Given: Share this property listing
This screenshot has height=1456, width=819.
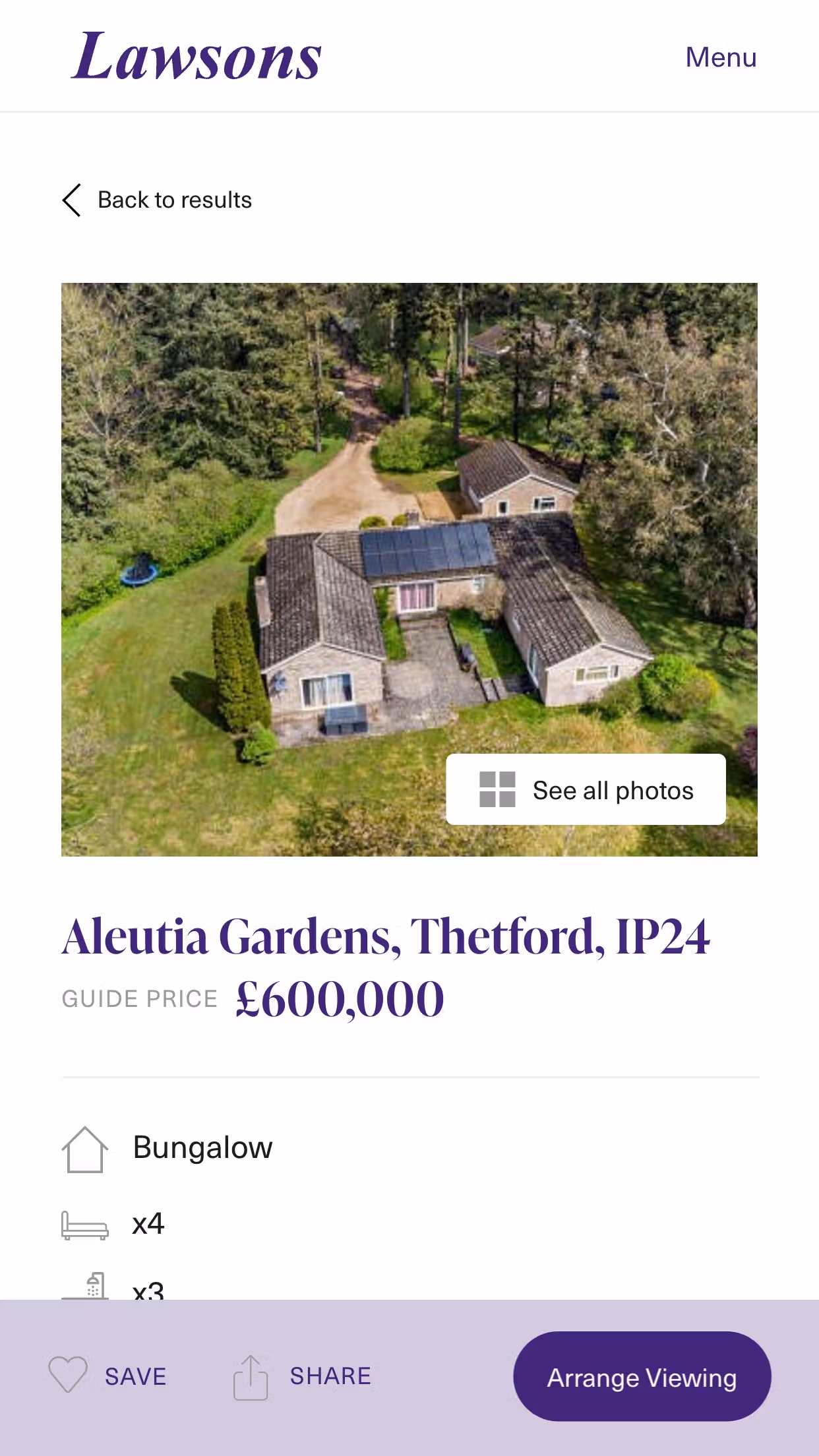Looking at the screenshot, I should coord(303,1376).
